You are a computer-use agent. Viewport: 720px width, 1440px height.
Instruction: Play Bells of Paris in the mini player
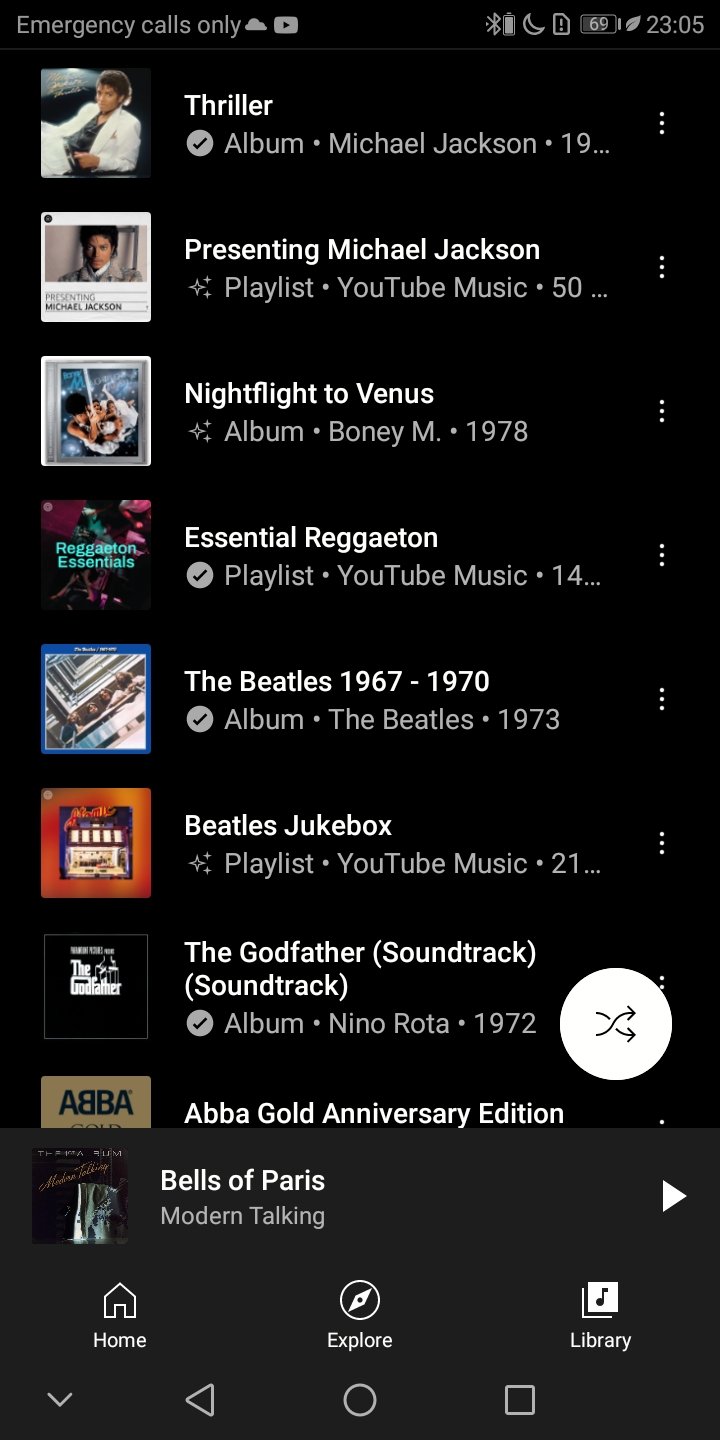674,1196
